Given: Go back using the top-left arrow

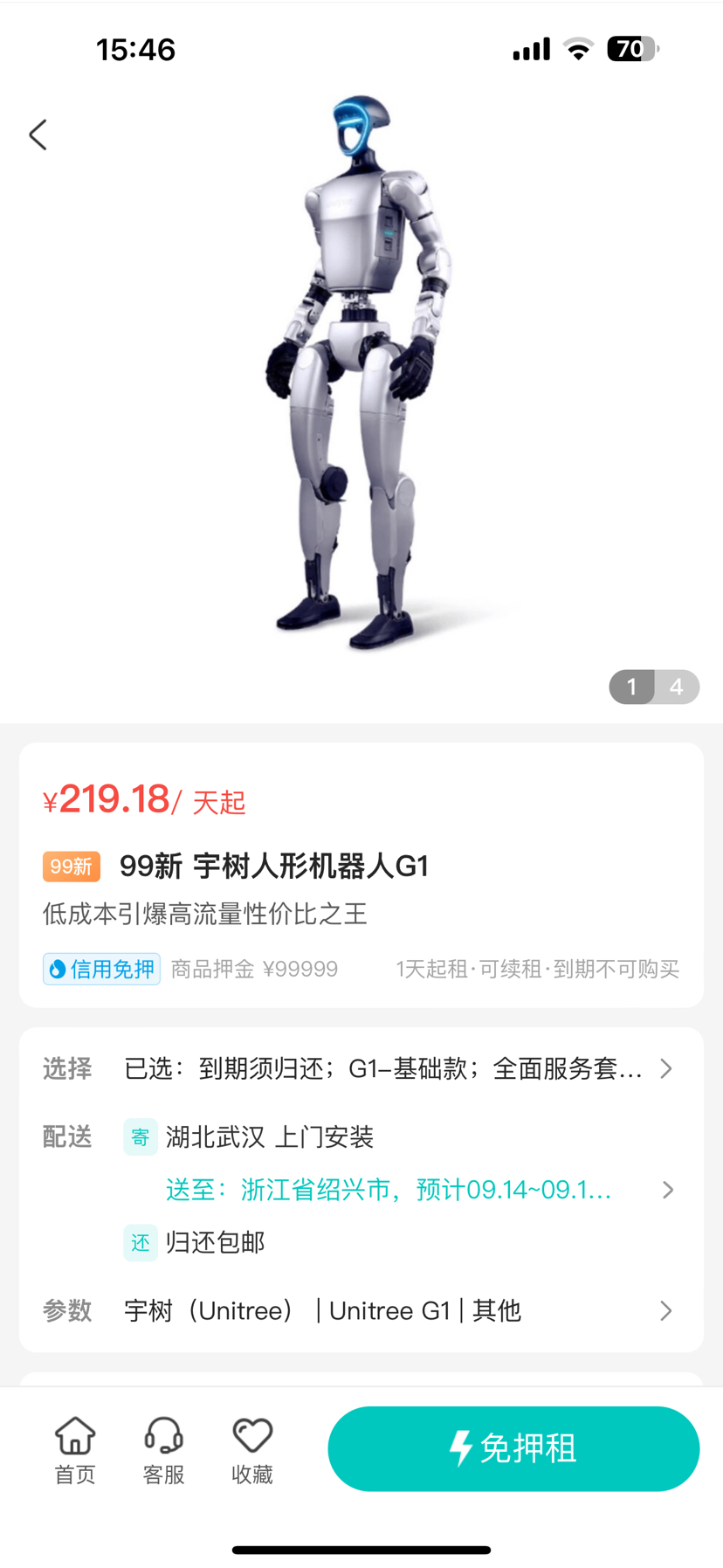Looking at the screenshot, I should point(38,135).
